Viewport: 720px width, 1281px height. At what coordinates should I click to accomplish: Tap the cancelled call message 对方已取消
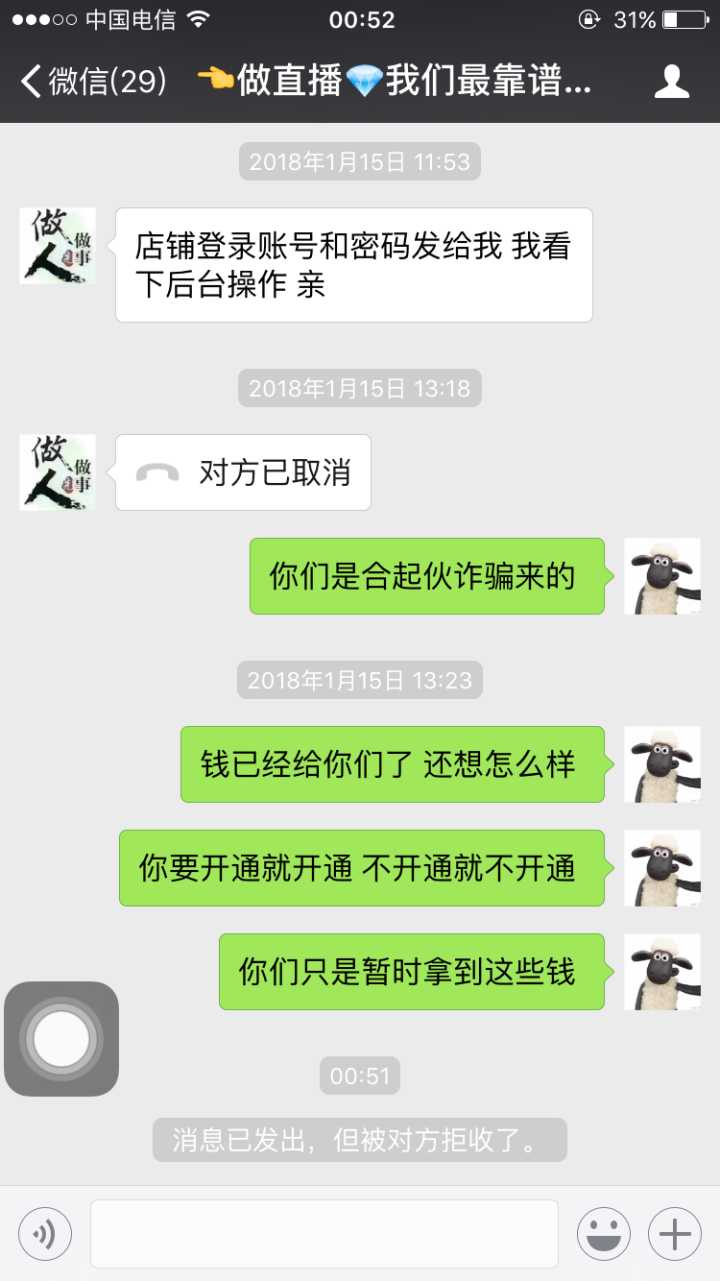(x=243, y=473)
